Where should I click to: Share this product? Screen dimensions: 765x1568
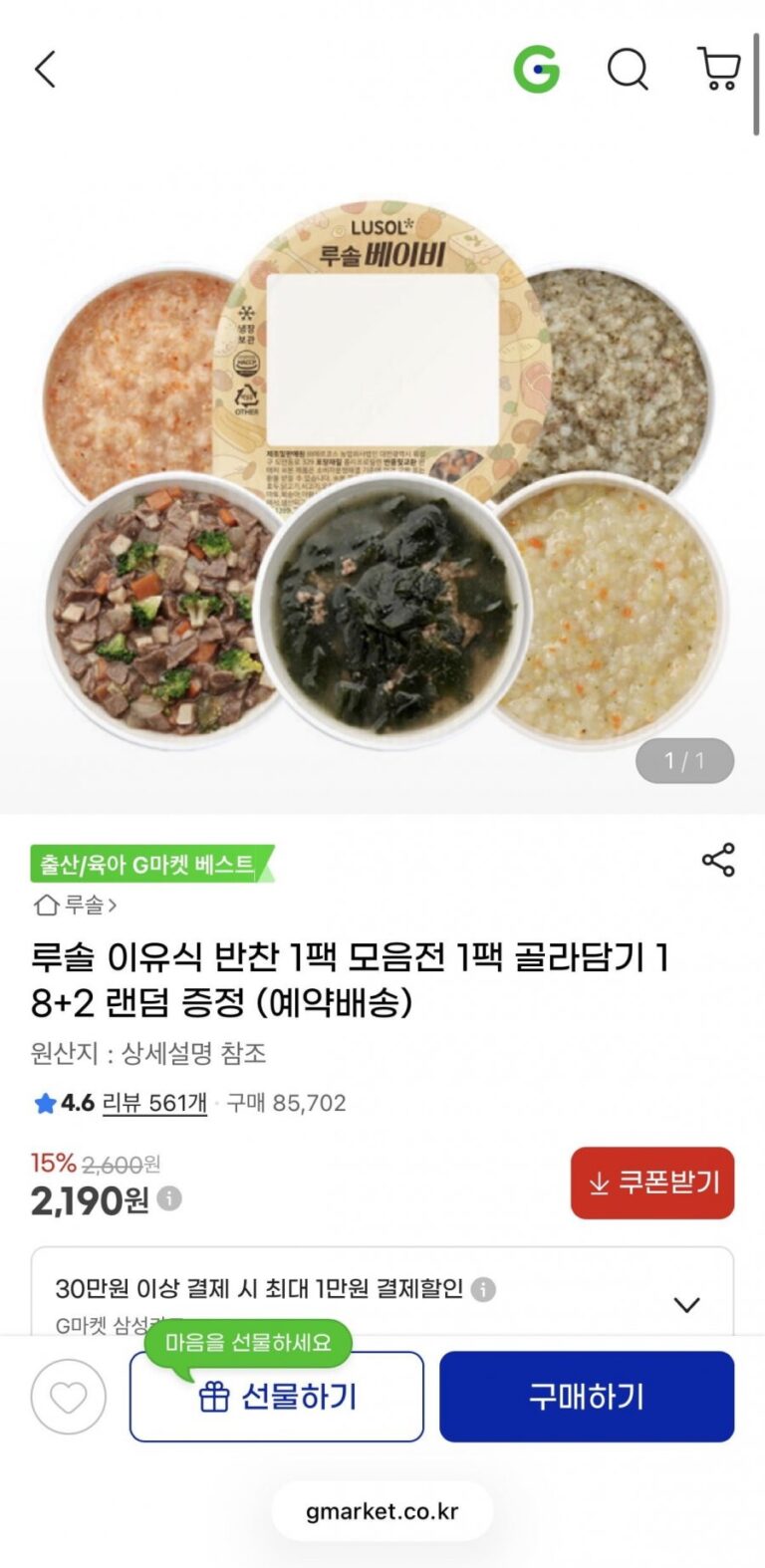pyautogui.click(x=718, y=860)
